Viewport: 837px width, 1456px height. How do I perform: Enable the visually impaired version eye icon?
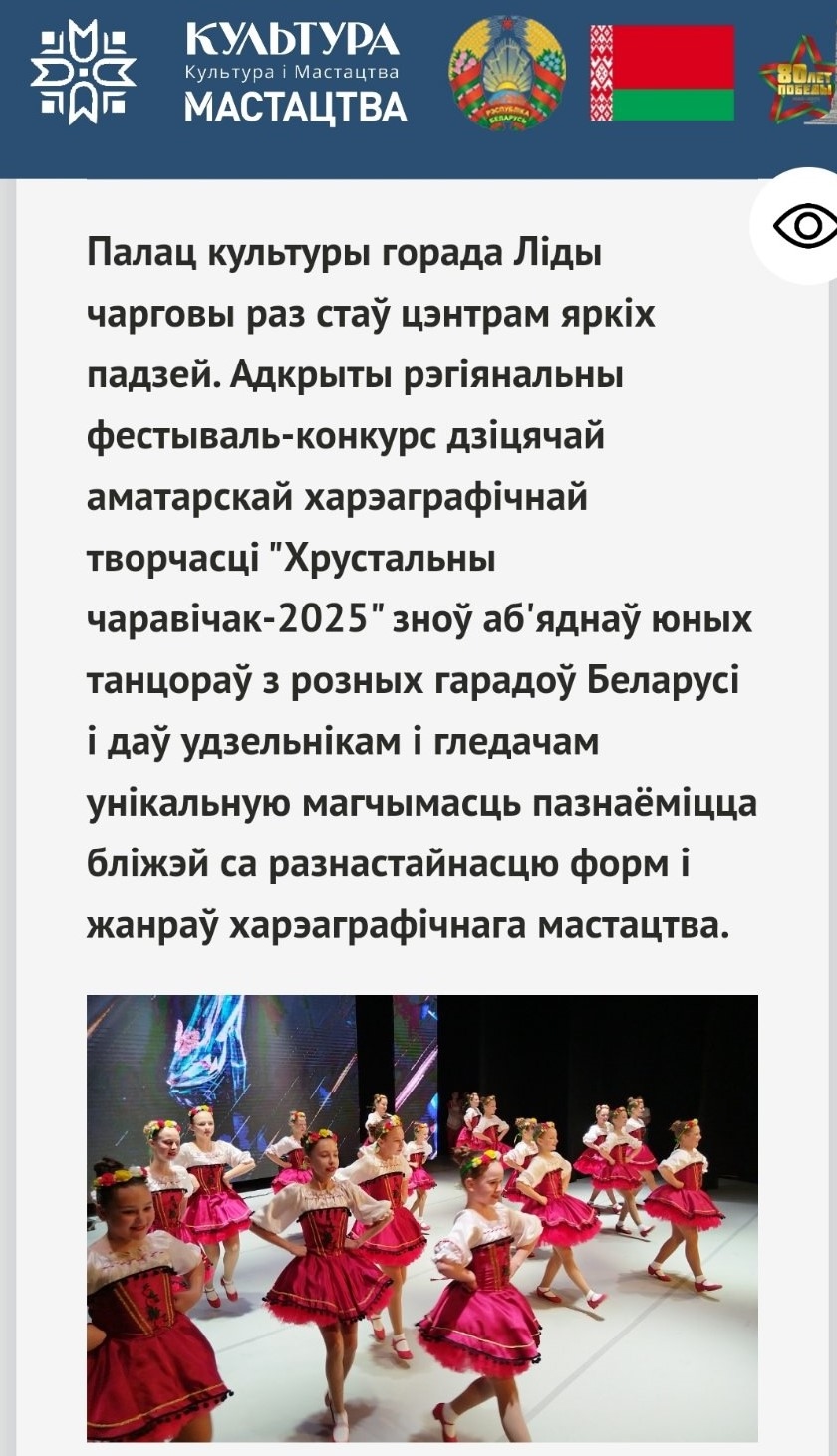tap(805, 227)
